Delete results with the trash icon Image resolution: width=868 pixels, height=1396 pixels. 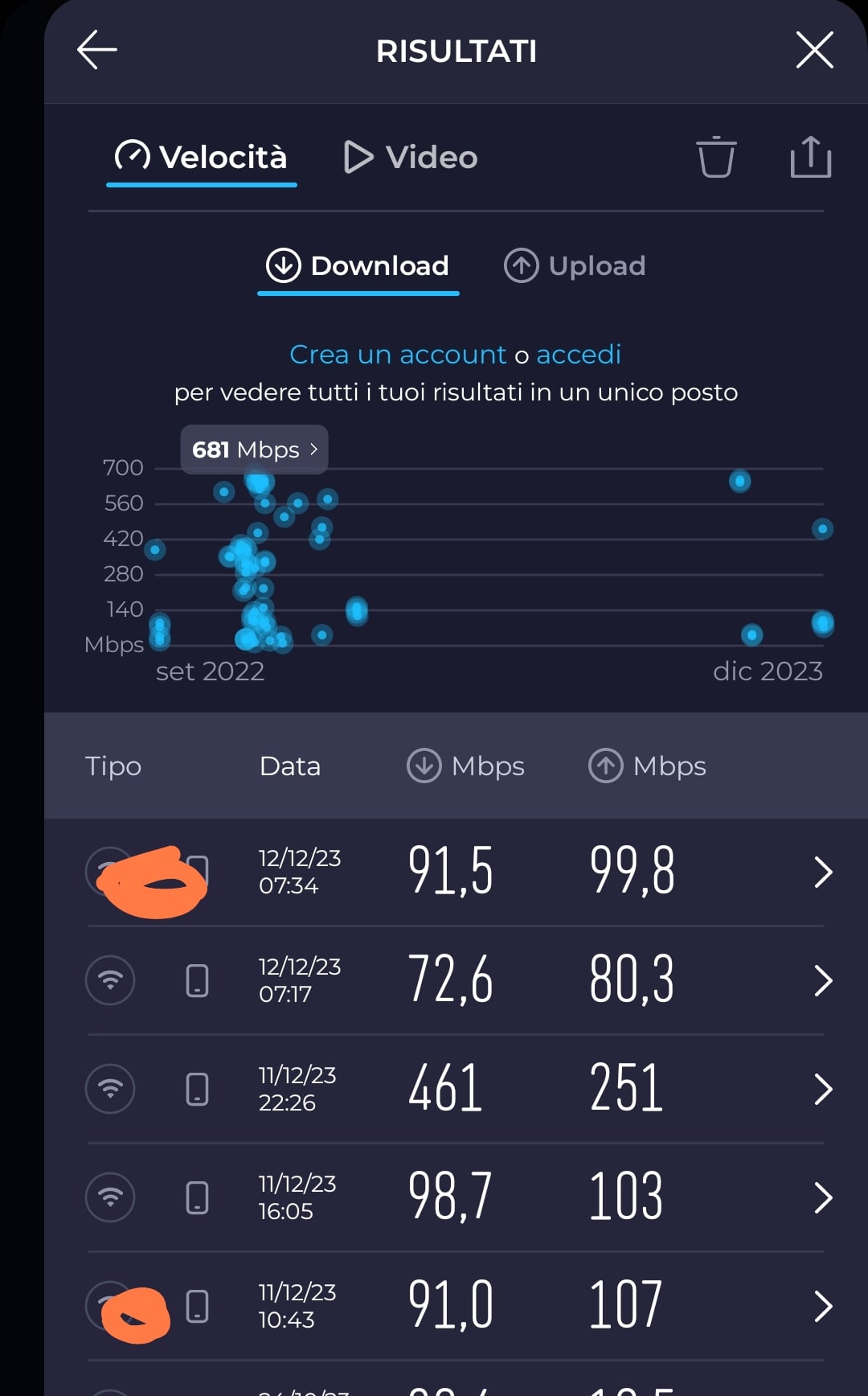715,157
